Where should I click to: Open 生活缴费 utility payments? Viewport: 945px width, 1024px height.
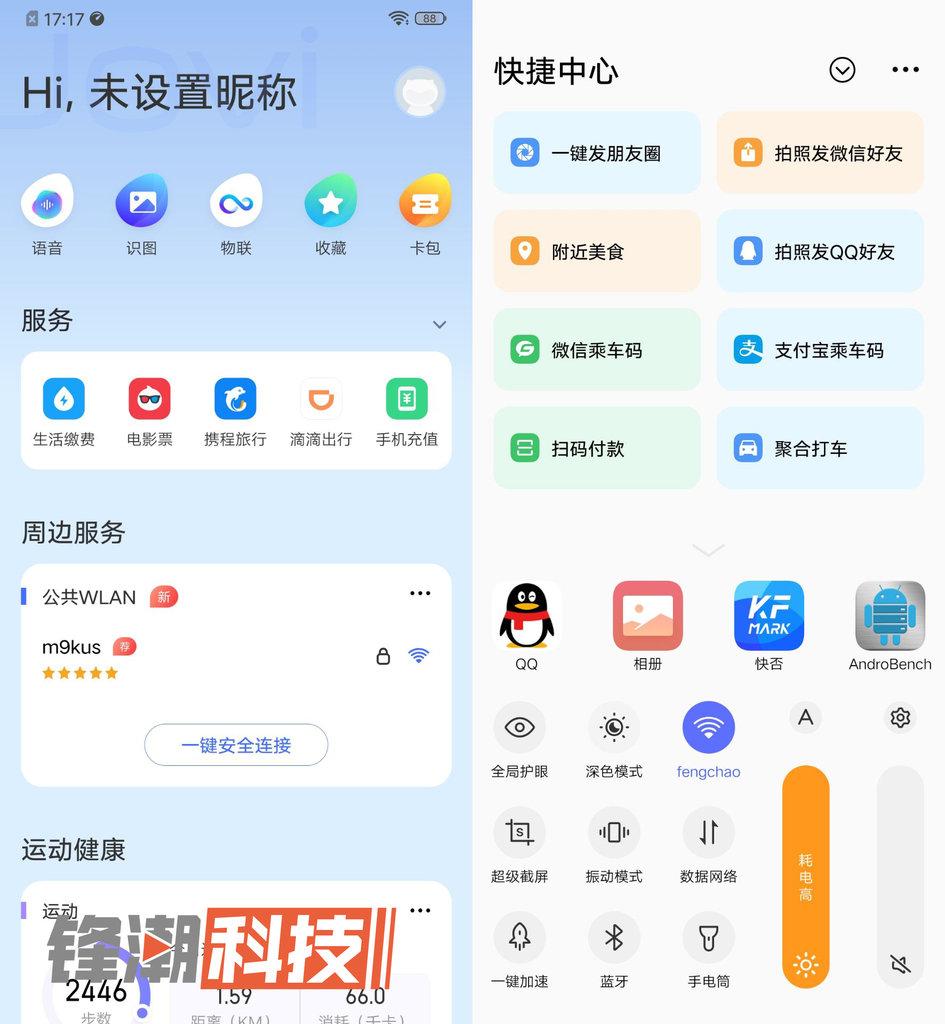click(64, 400)
